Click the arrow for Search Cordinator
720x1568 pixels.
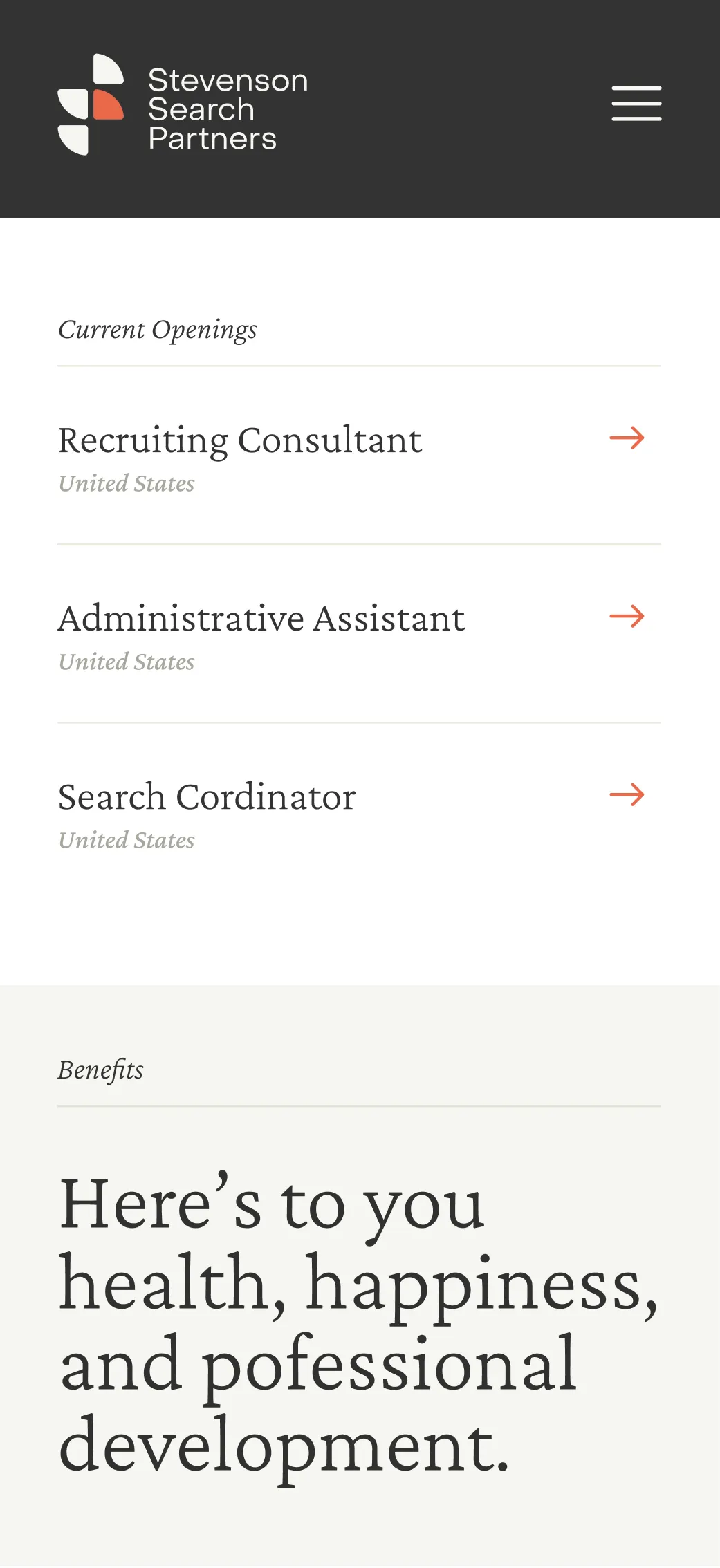pos(627,794)
